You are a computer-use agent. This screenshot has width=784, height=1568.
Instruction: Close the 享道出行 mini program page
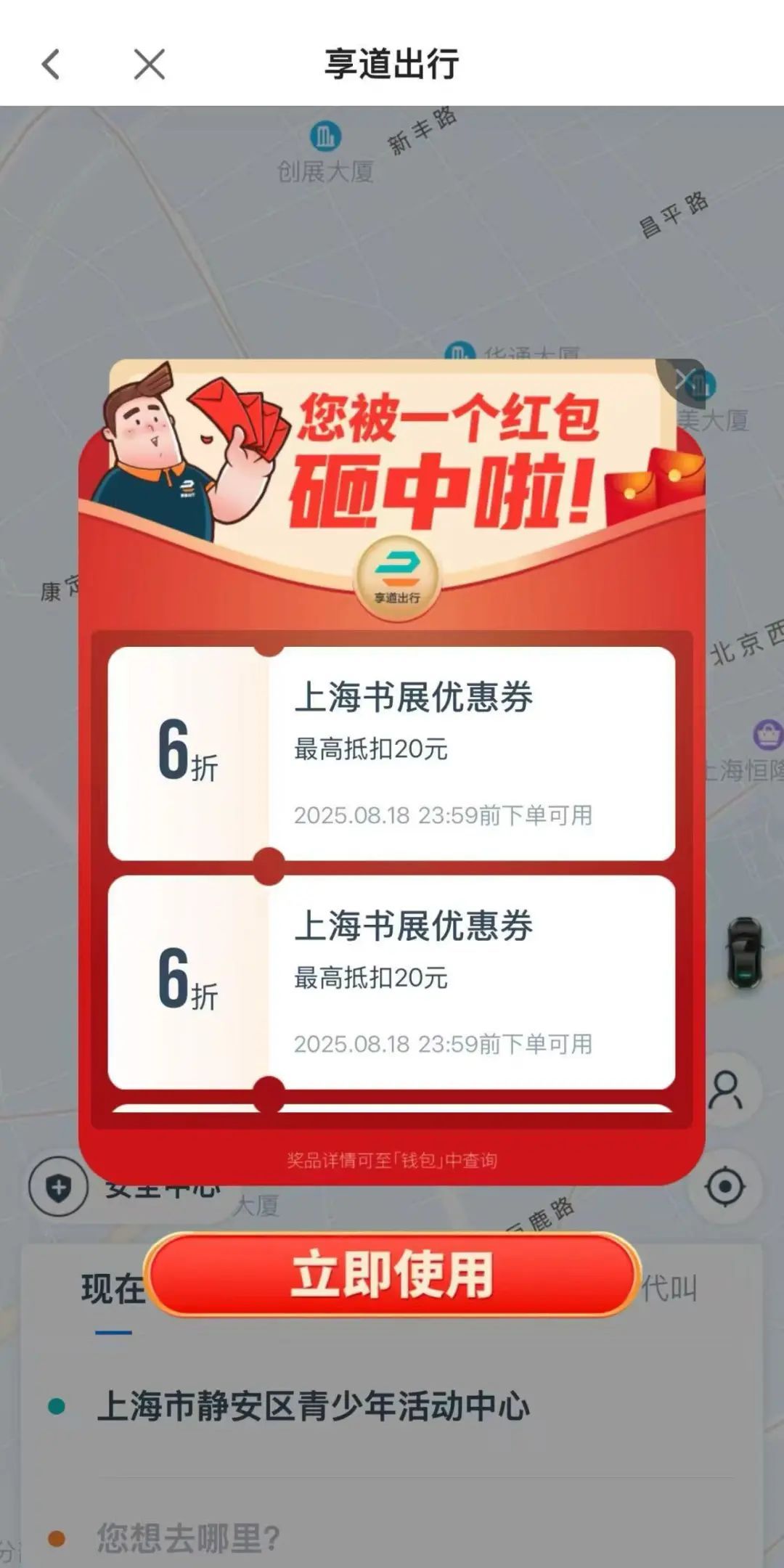pos(150,65)
